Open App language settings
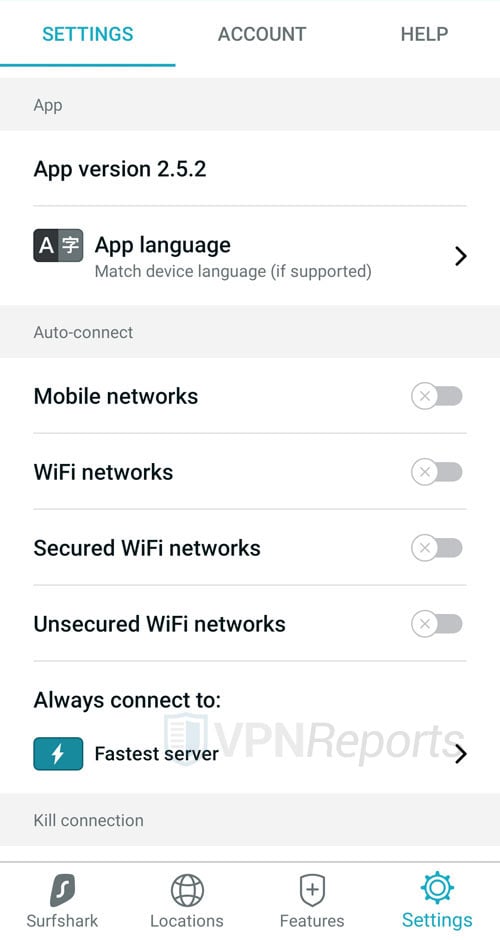 (250, 257)
